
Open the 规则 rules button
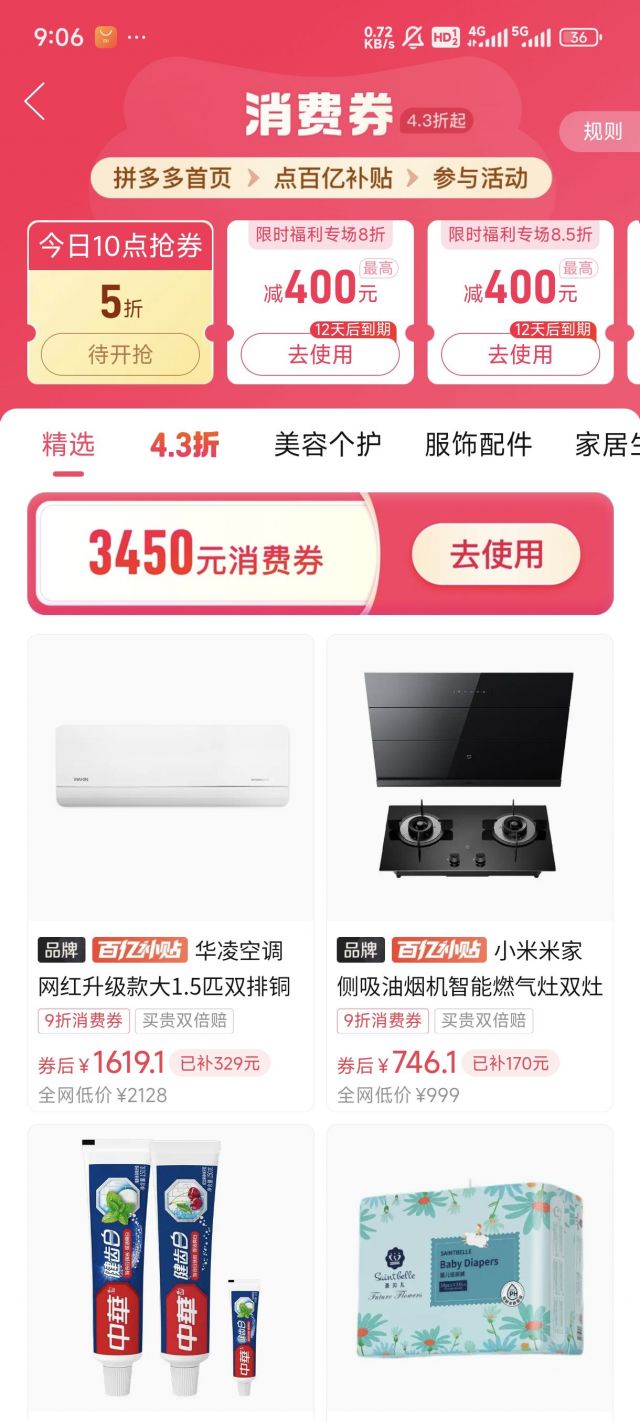[602, 132]
